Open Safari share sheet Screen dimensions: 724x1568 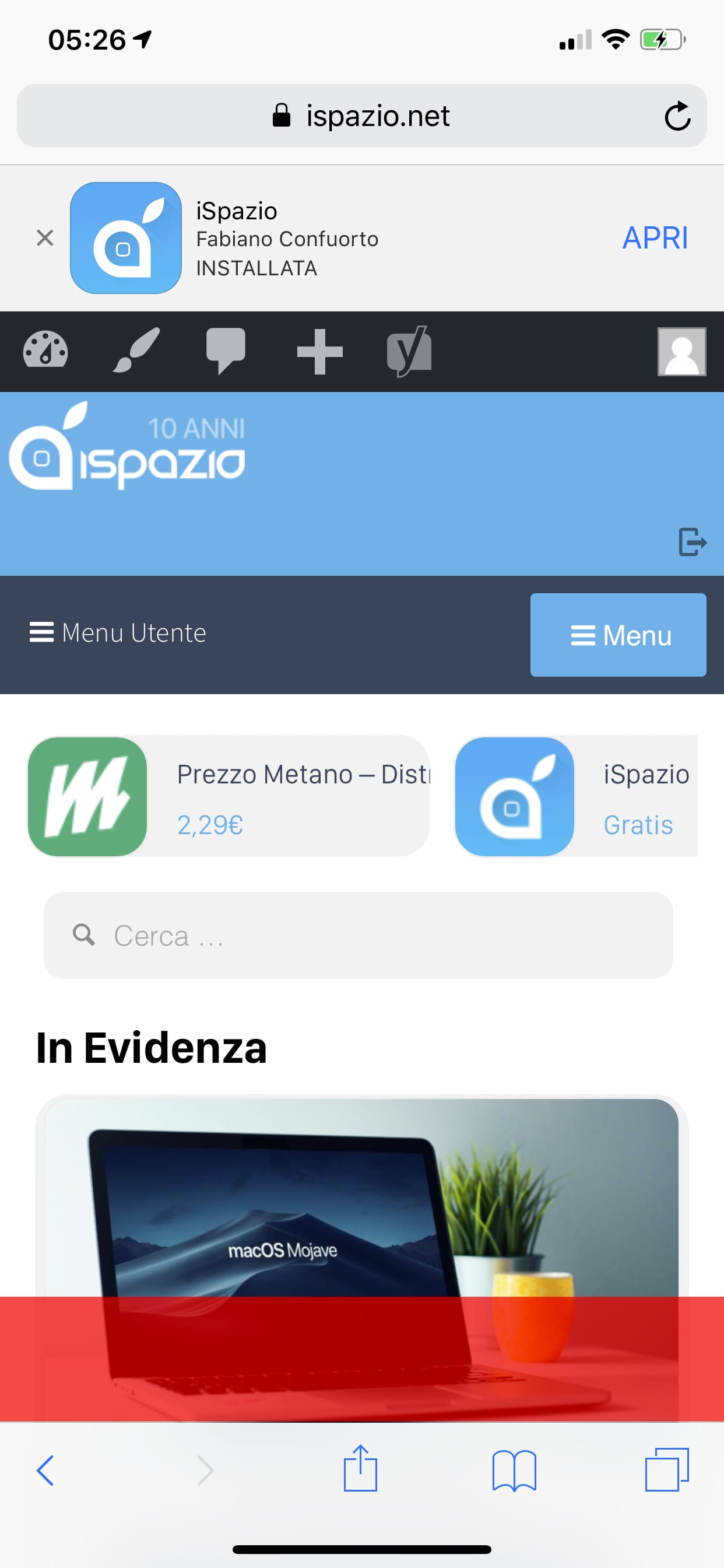point(361,1468)
